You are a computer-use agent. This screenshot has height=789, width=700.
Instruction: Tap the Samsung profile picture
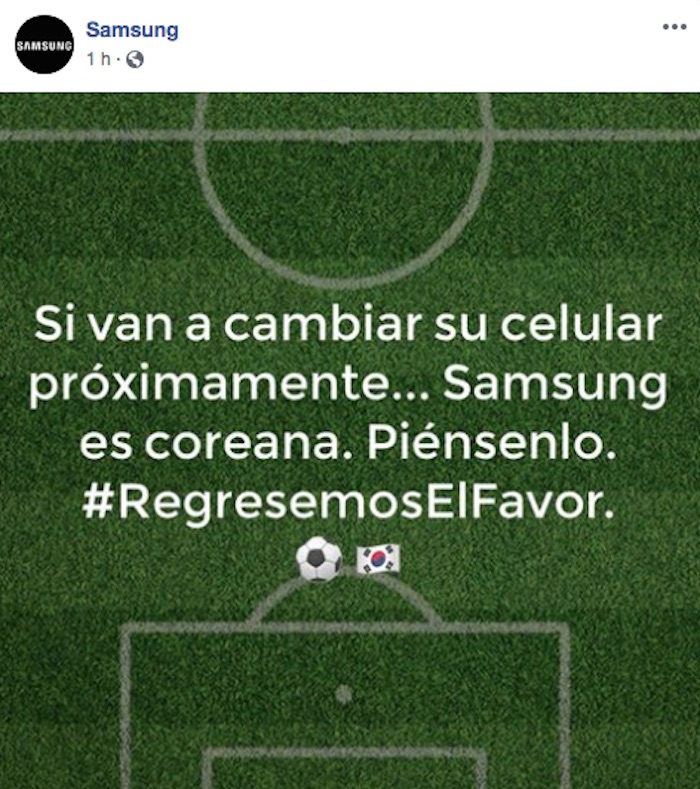(x=44, y=45)
